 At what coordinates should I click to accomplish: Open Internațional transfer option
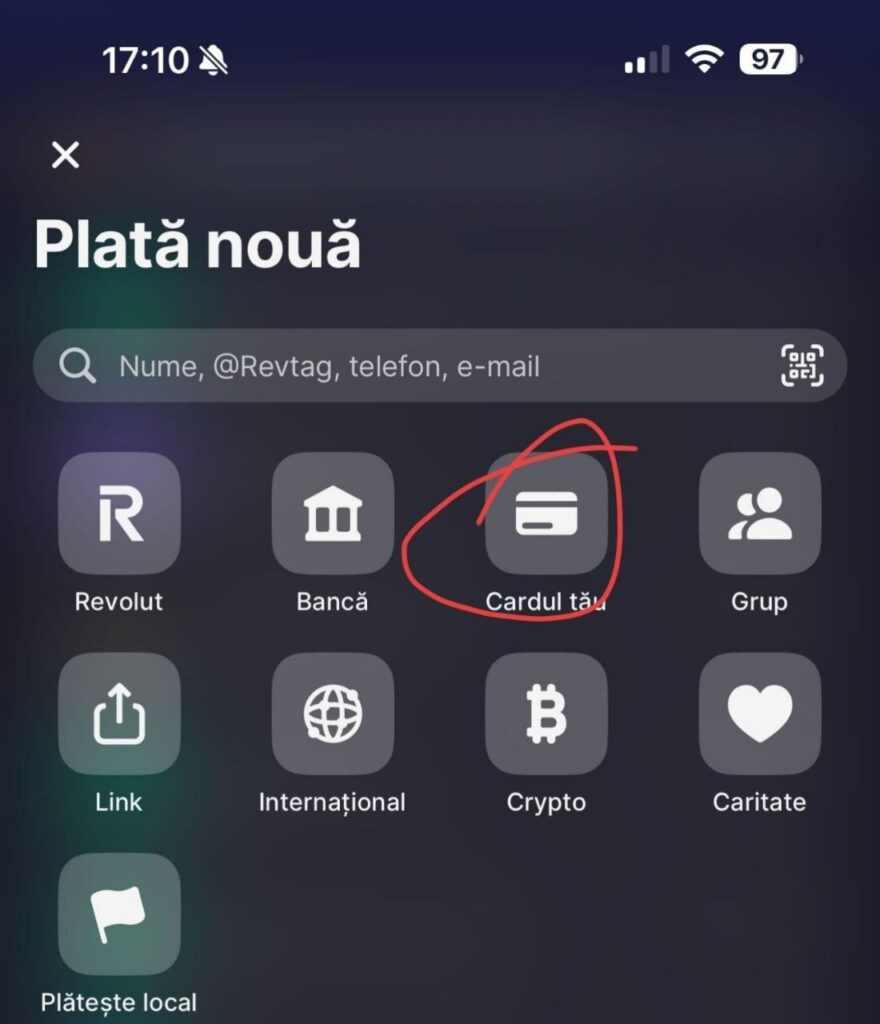click(332, 714)
